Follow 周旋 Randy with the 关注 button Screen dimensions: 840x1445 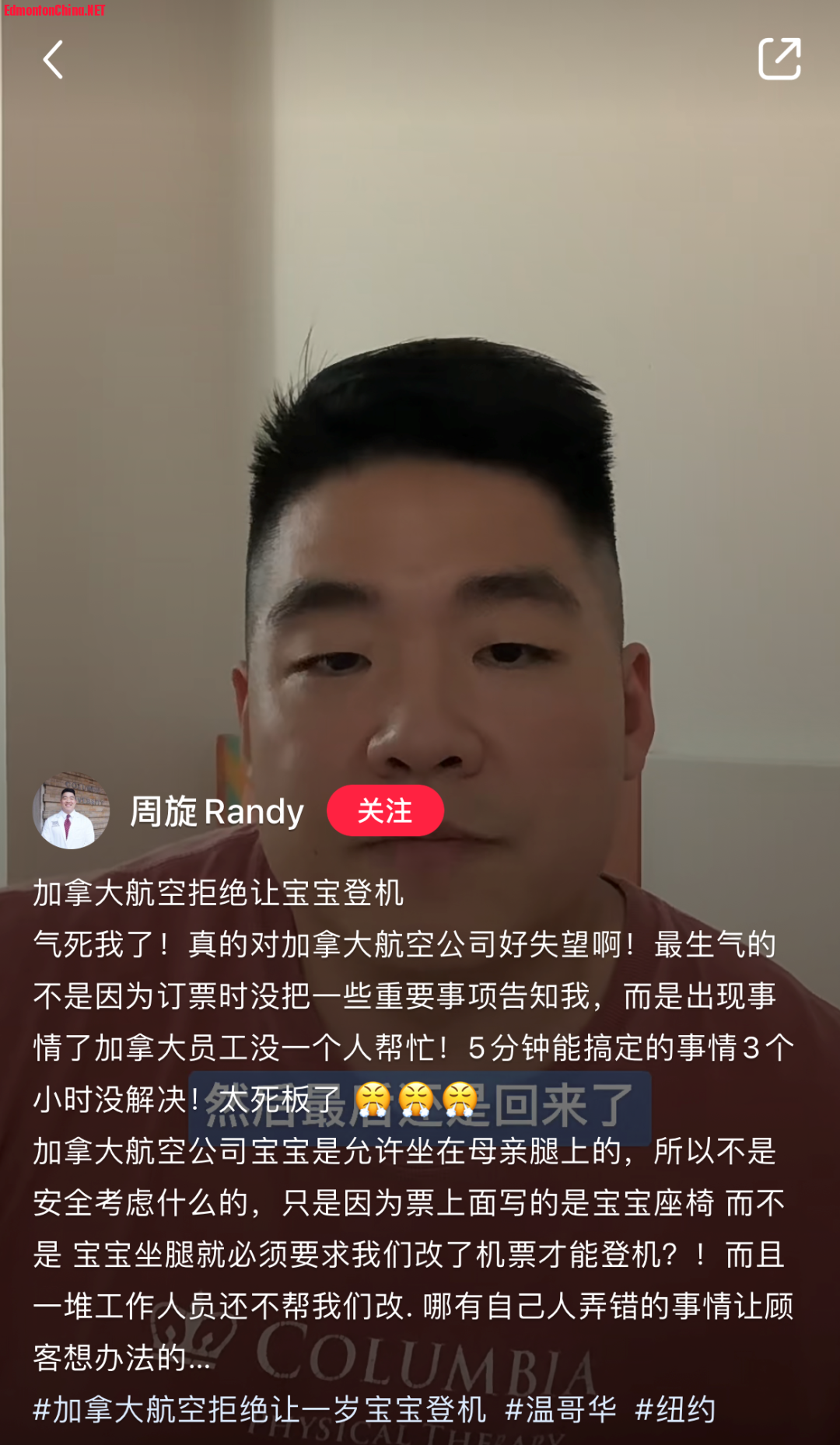pos(385,810)
